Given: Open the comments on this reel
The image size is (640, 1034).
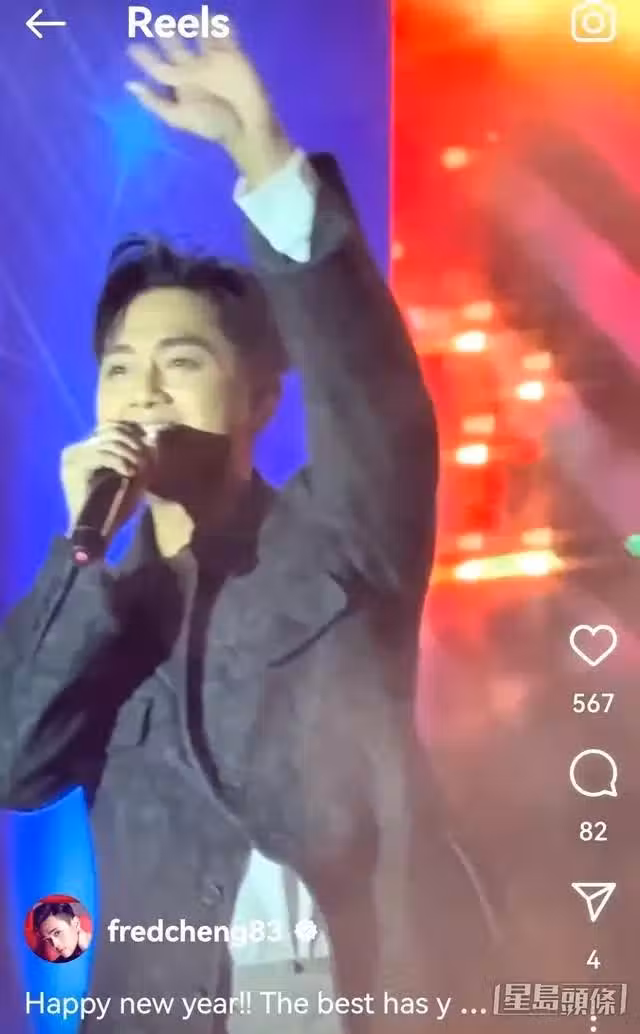Looking at the screenshot, I should (592, 775).
